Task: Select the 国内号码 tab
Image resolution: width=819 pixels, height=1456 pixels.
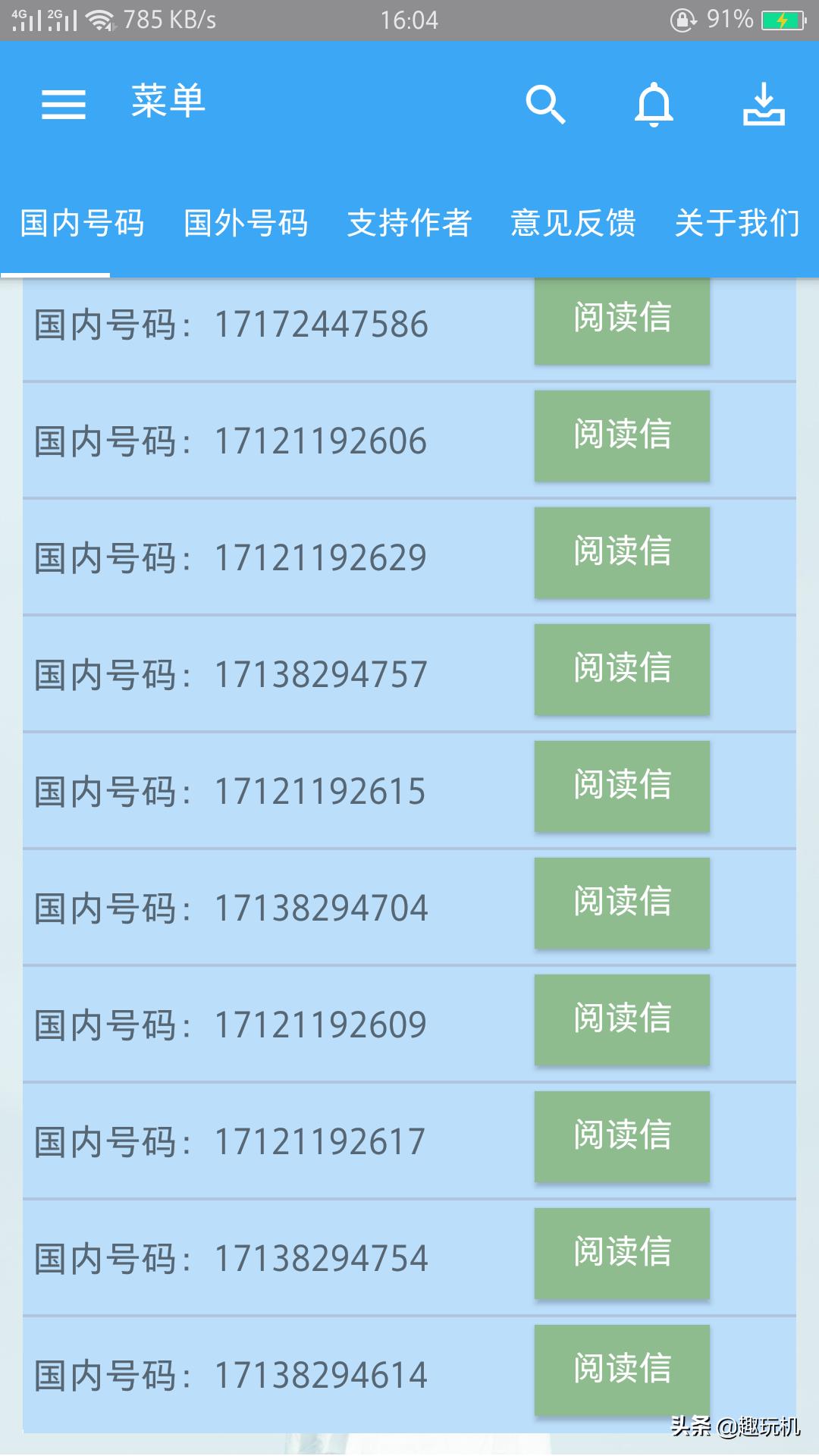Action: click(82, 223)
